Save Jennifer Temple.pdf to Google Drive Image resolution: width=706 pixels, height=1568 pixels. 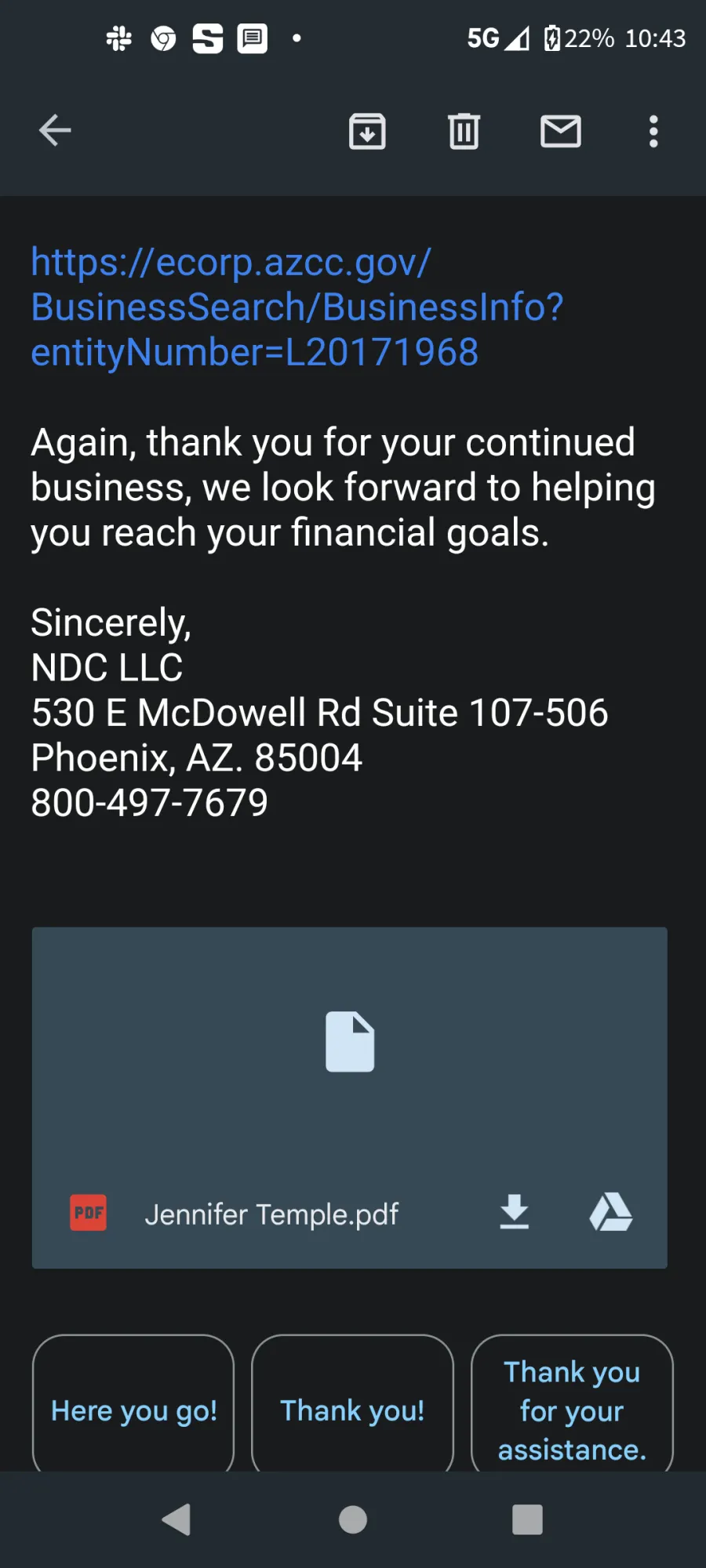pos(610,1212)
